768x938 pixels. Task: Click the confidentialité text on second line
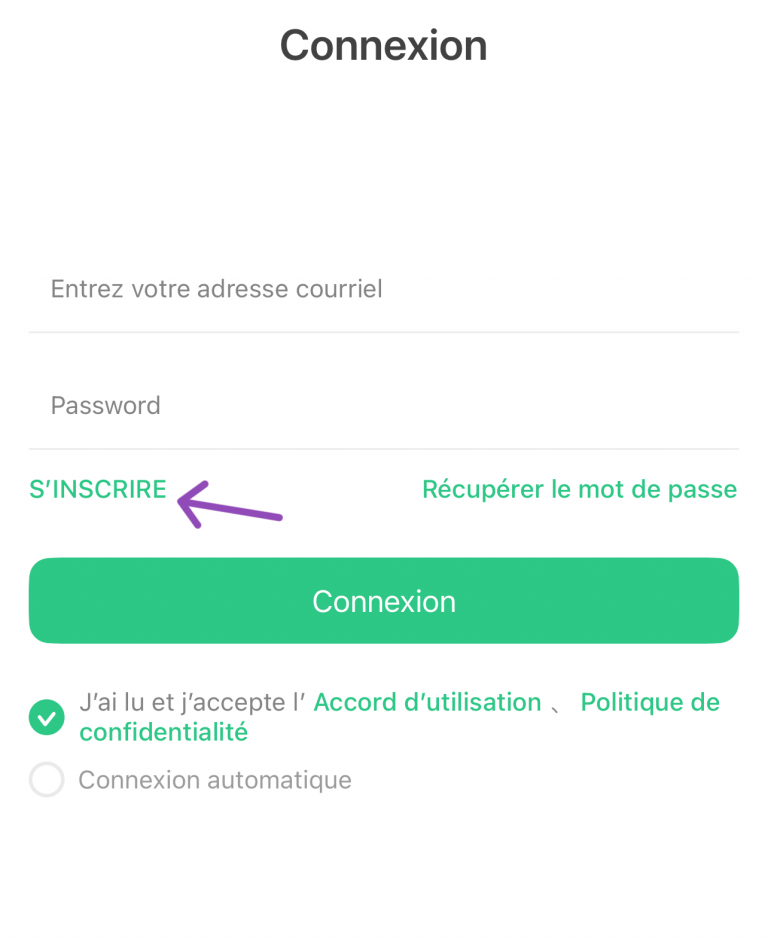(x=163, y=731)
